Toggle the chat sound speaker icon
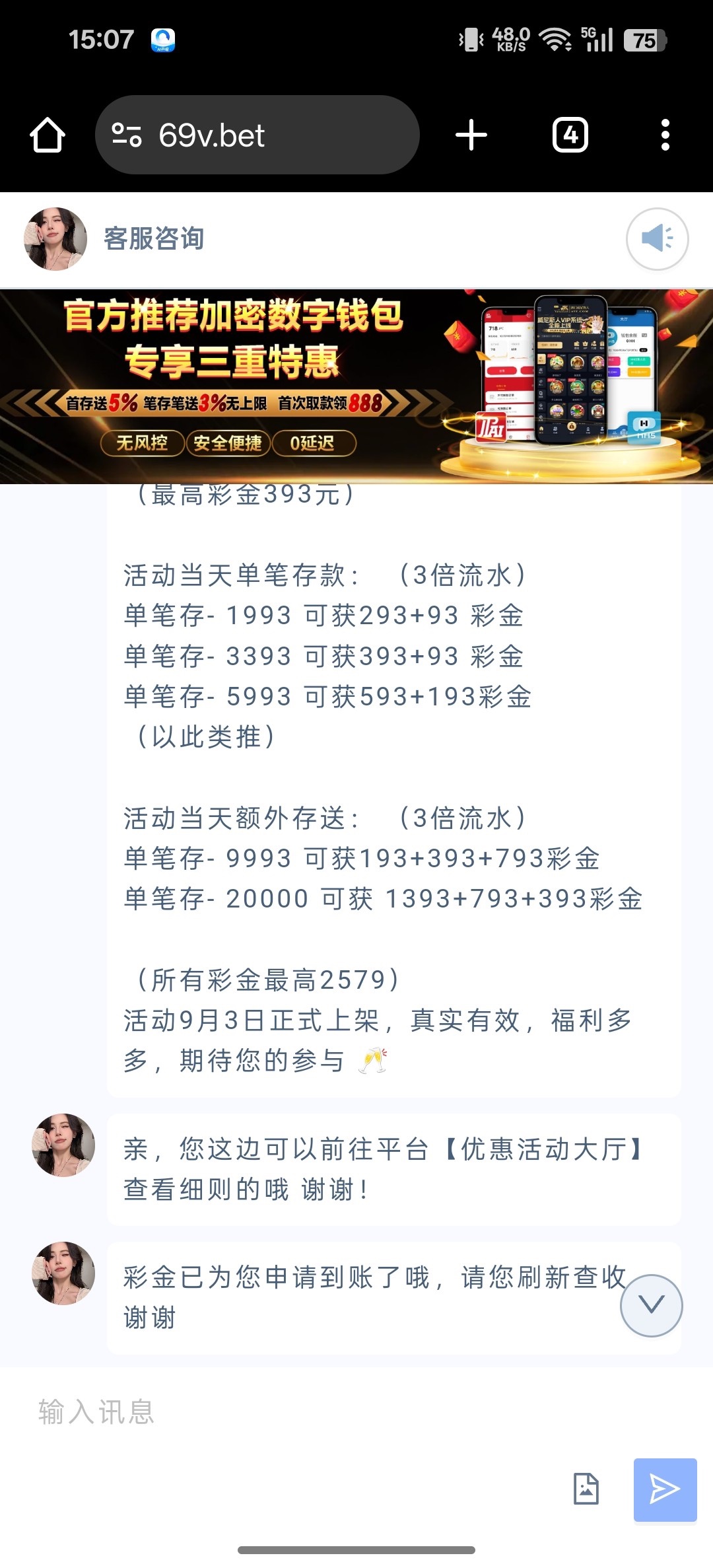713x1568 pixels. [x=657, y=238]
